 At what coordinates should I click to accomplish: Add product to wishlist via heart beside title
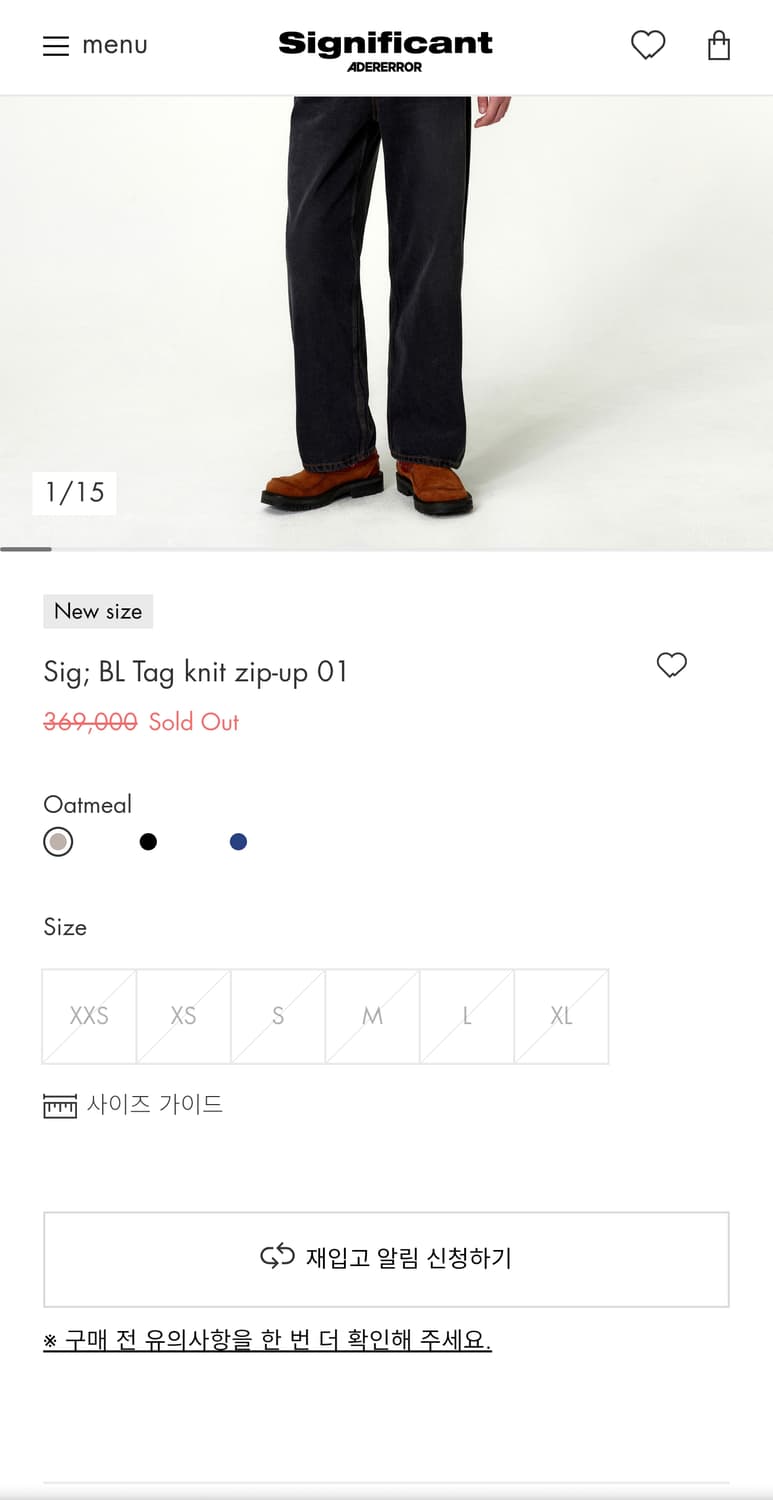[671, 664]
